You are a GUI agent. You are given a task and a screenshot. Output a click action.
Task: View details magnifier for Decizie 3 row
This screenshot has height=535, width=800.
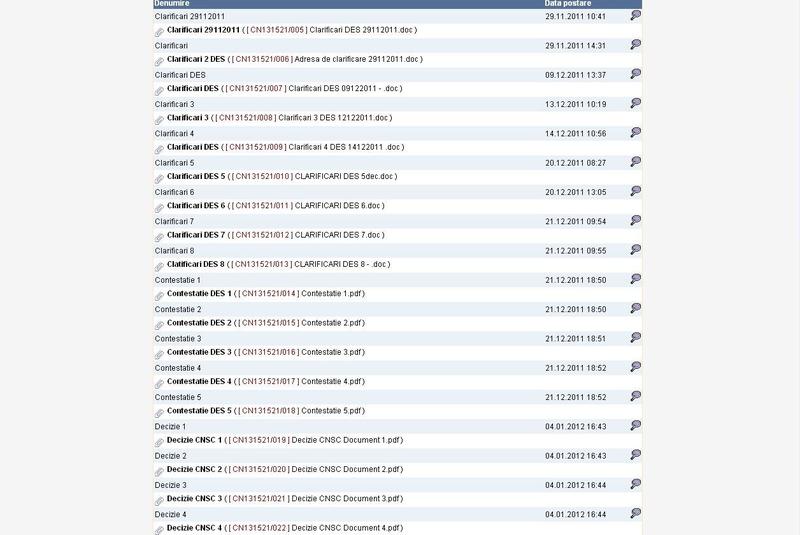tap(636, 484)
